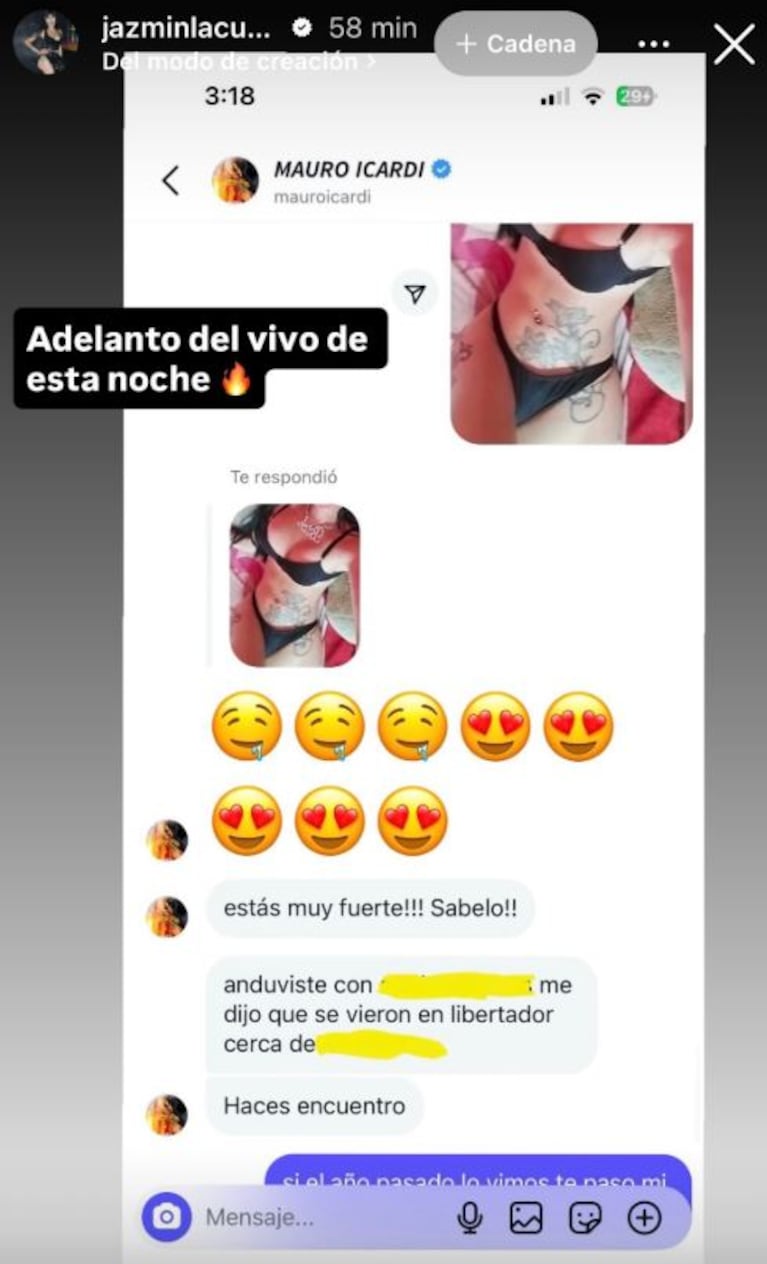Tap the Cadena add button
Screen dimensions: 767x1264
click(x=516, y=44)
